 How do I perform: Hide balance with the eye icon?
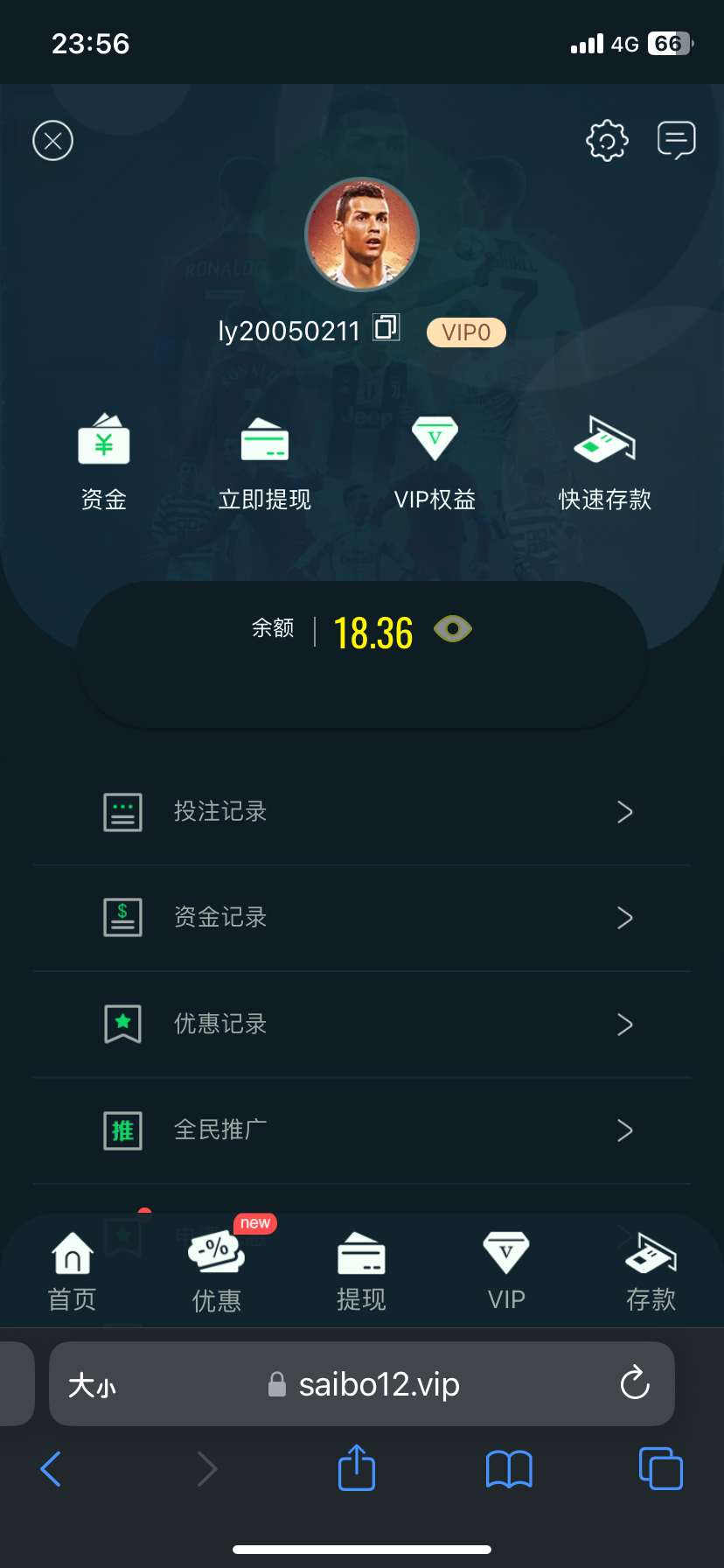pos(452,629)
